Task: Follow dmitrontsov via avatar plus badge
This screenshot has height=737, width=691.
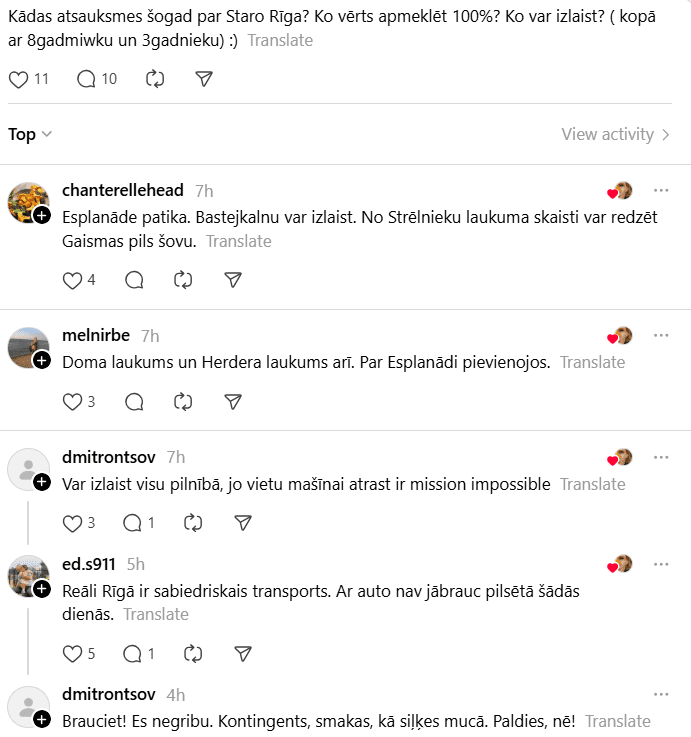Action: [42, 483]
